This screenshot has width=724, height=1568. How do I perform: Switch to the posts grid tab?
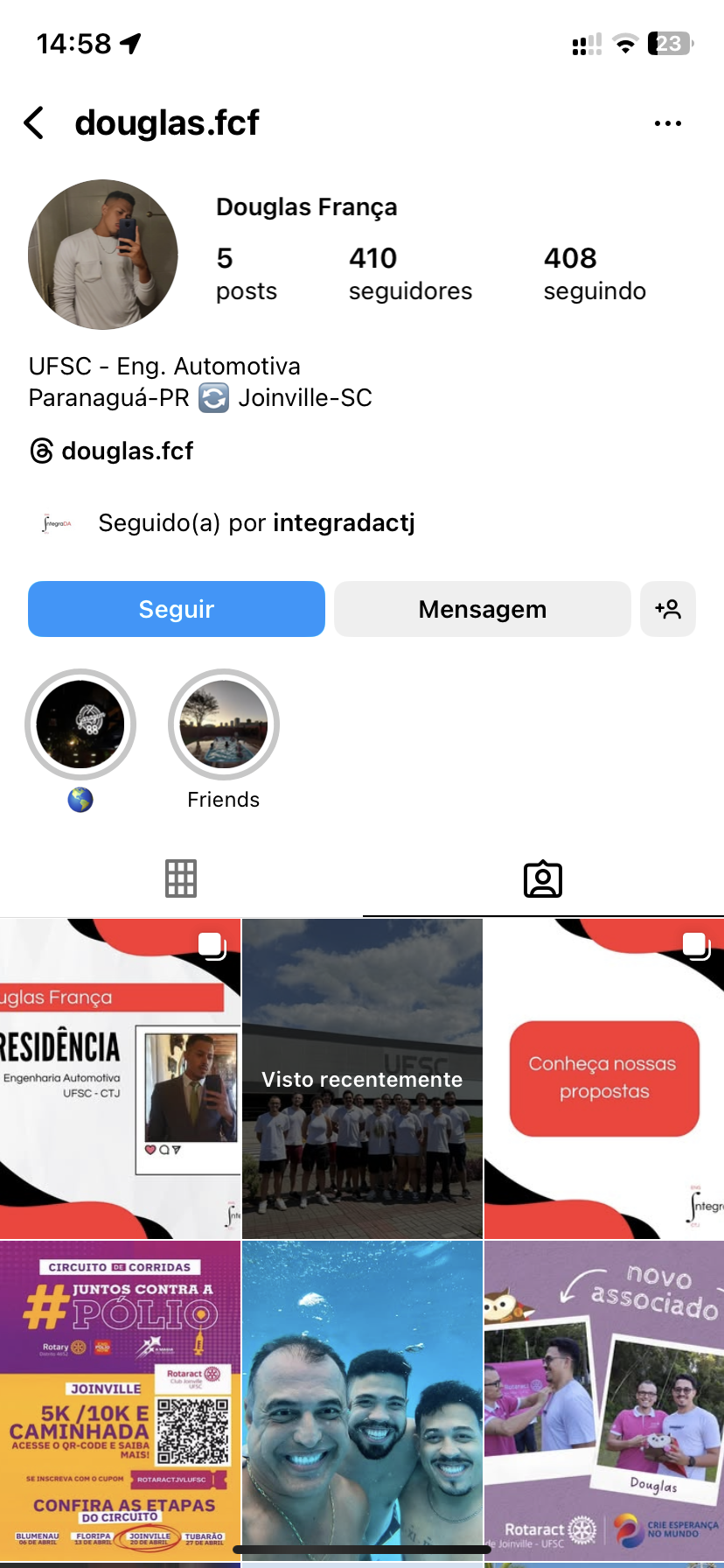181,878
